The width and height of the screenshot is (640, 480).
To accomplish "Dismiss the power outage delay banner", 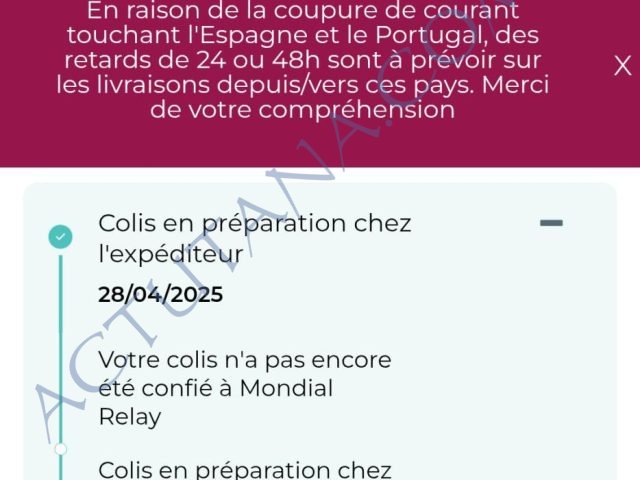I will [622, 67].
